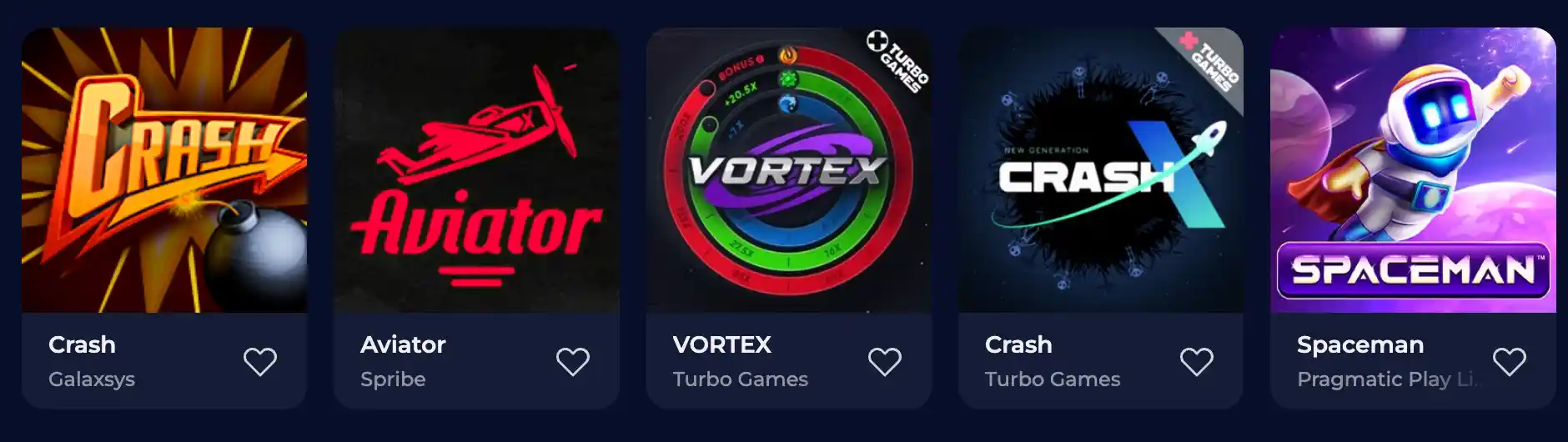Open the Crash game by Galaxsys
Screen dimensions: 1568x442
(x=164, y=171)
